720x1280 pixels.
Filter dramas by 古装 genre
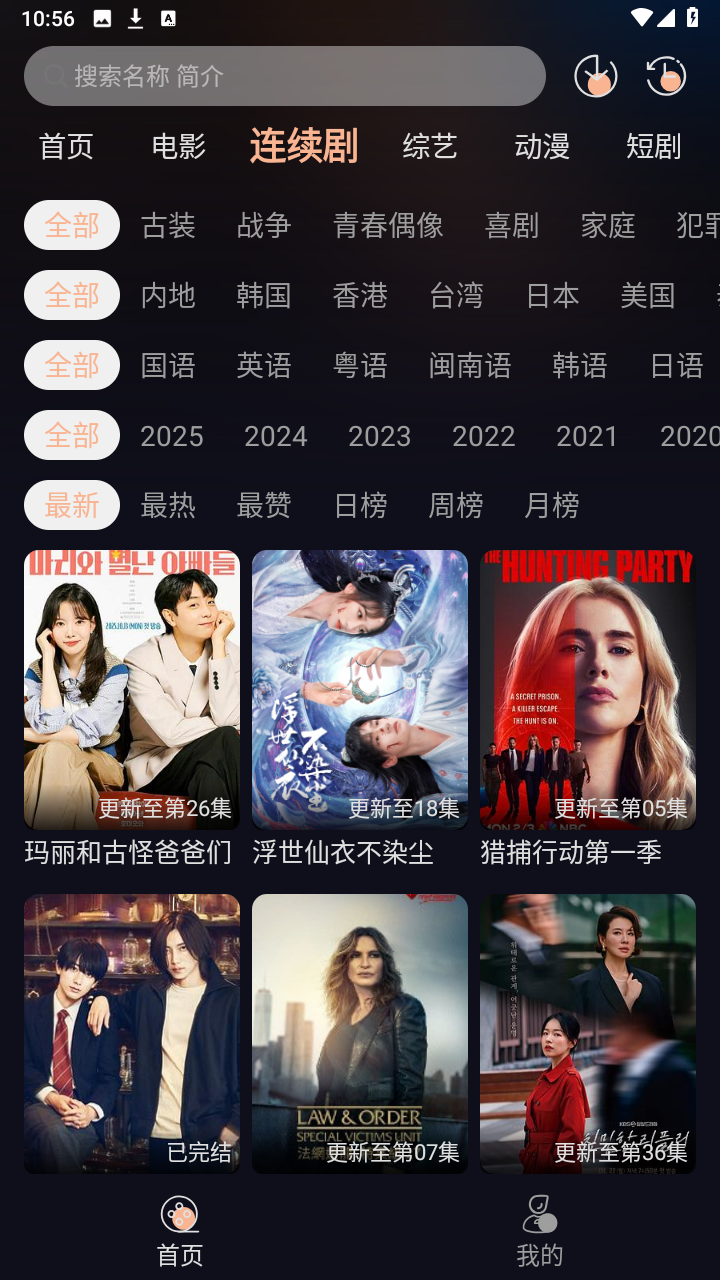point(168,225)
